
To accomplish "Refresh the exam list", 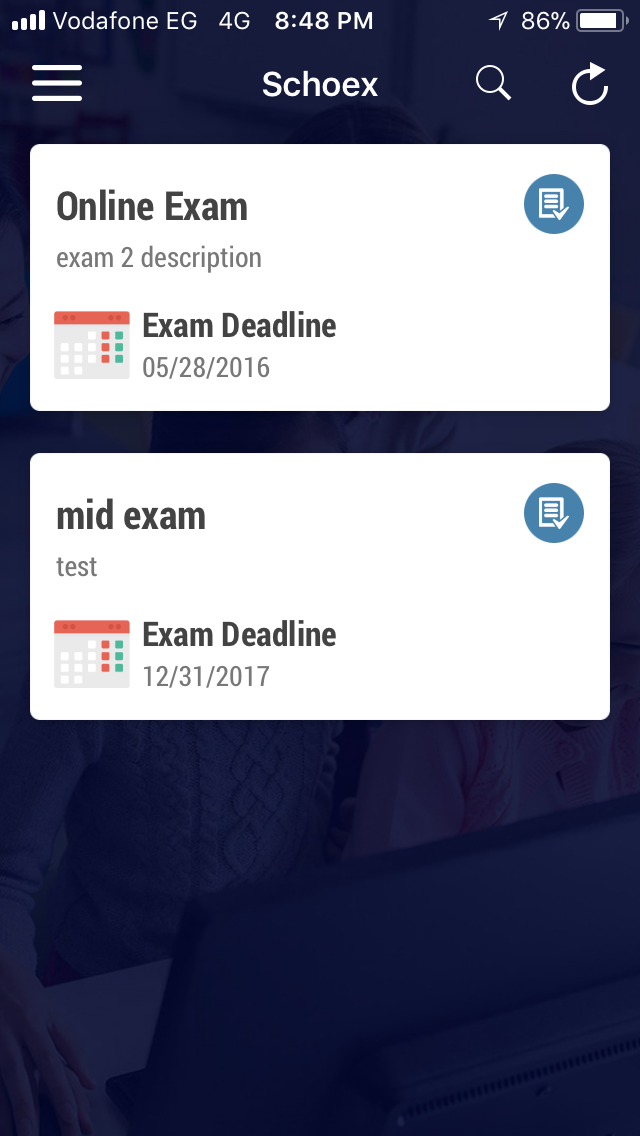I will (x=590, y=84).
